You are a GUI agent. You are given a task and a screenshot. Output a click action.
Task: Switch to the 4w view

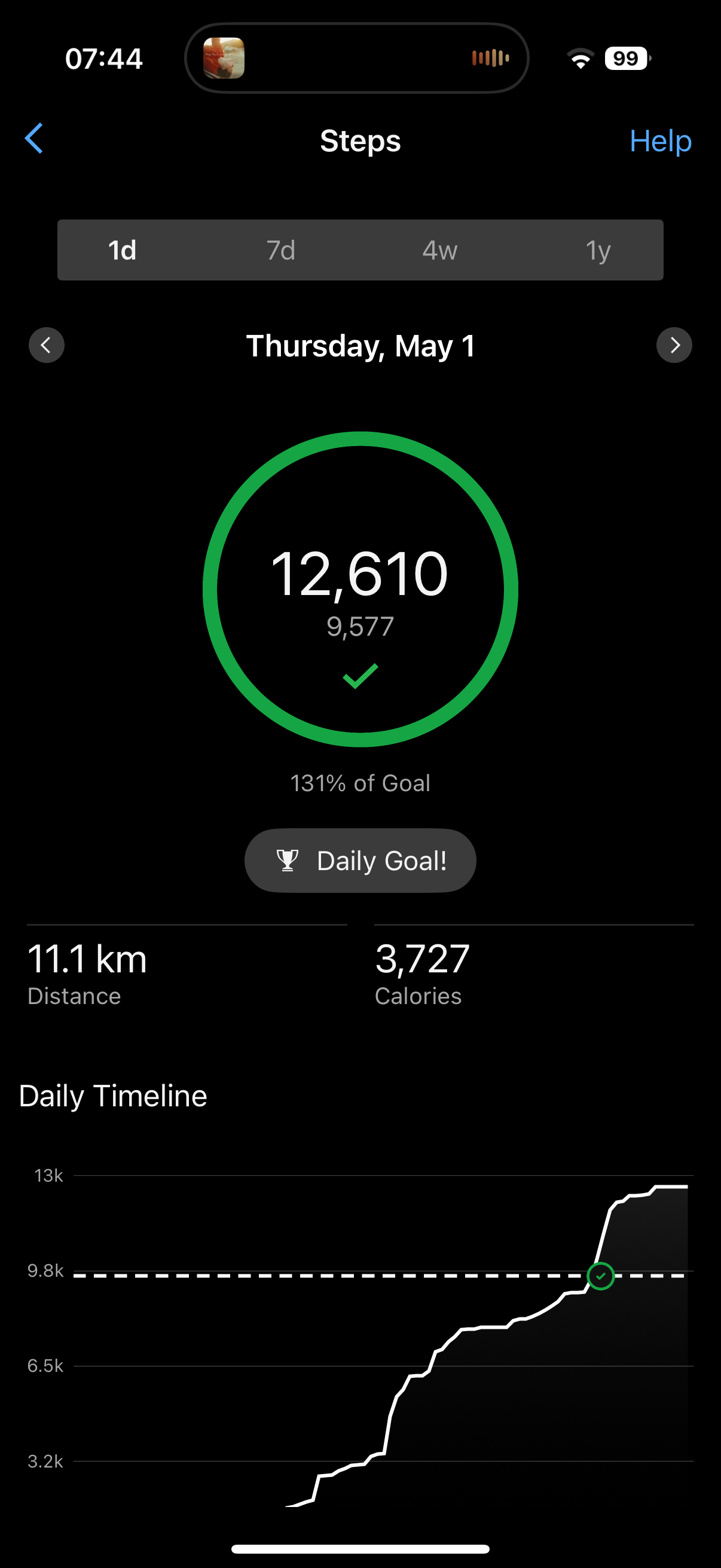point(440,250)
